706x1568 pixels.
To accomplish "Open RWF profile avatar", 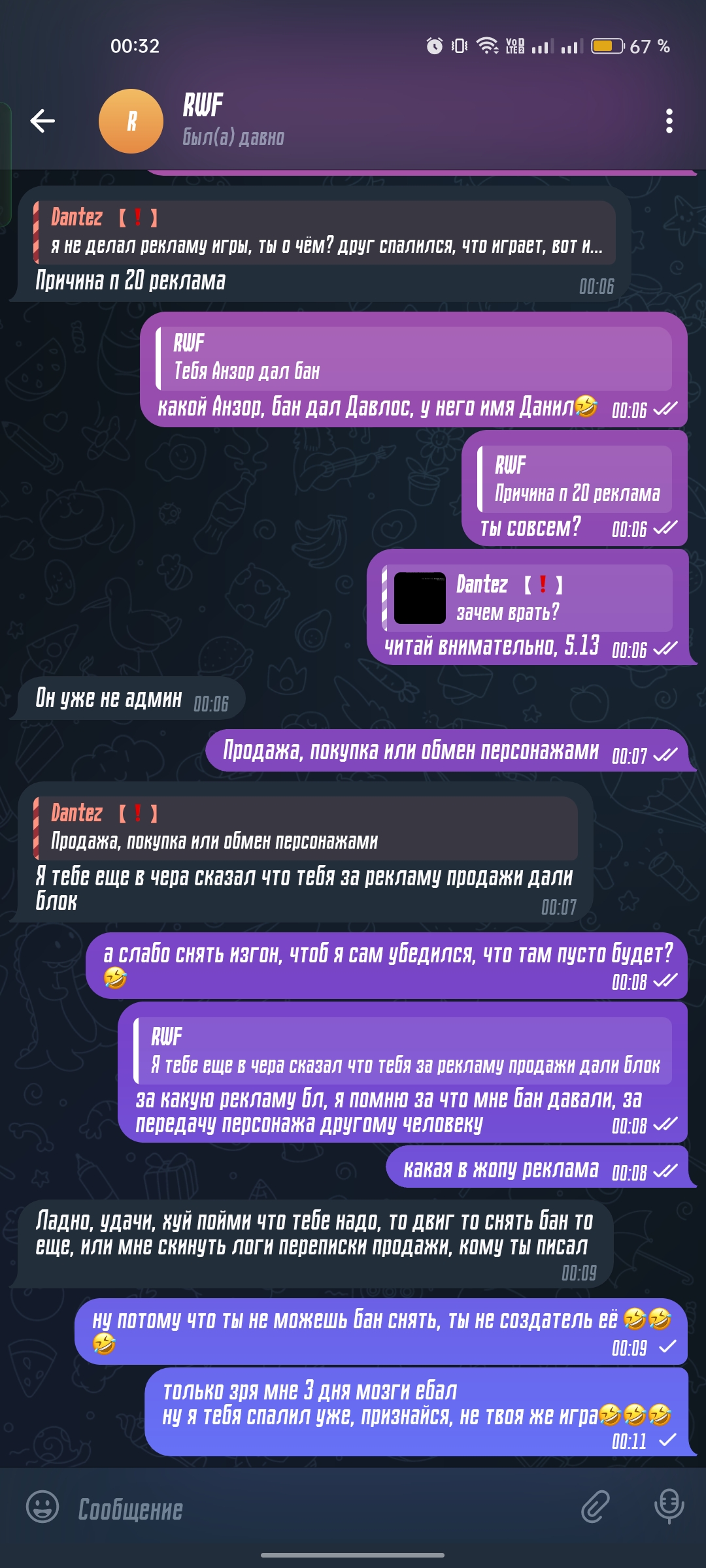I will tap(131, 122).
